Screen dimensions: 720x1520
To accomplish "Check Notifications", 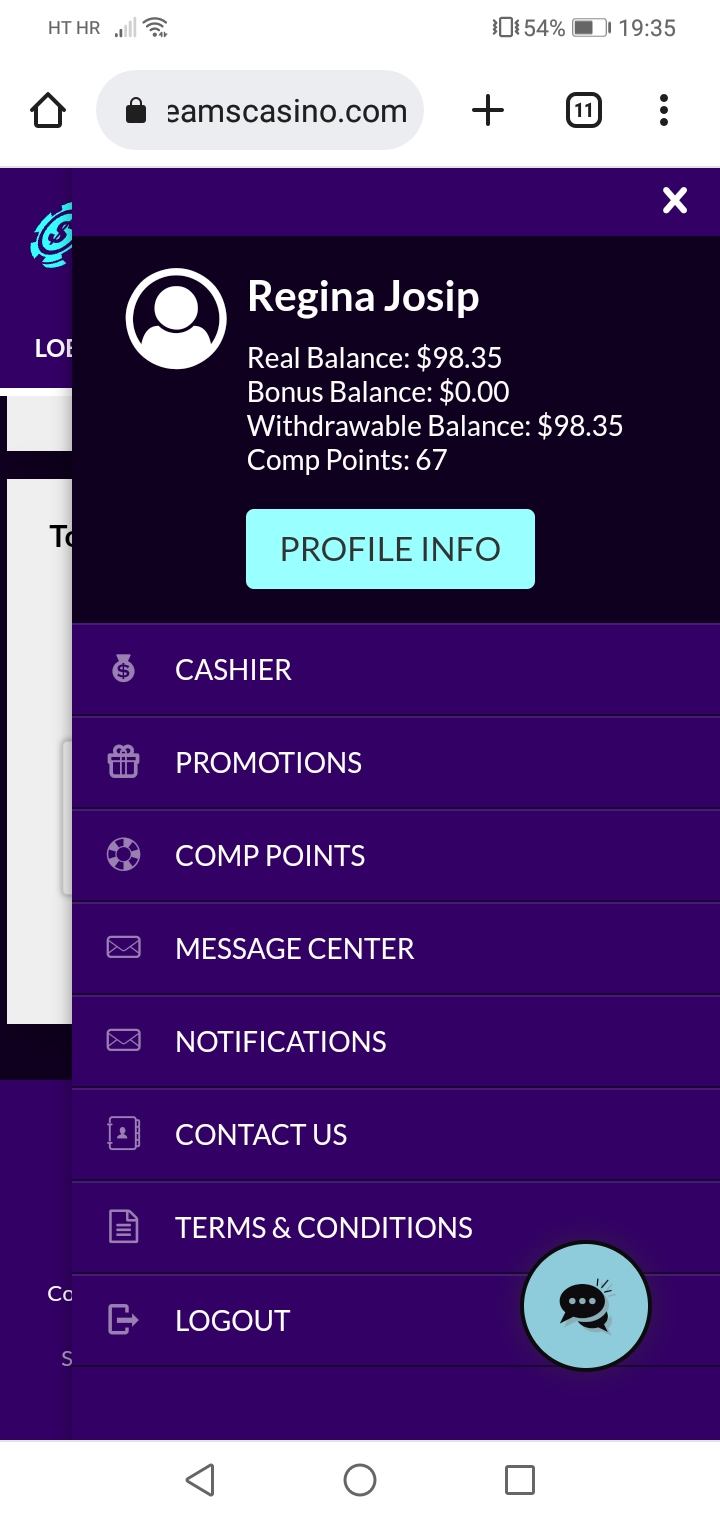I will click(280, 1041).
